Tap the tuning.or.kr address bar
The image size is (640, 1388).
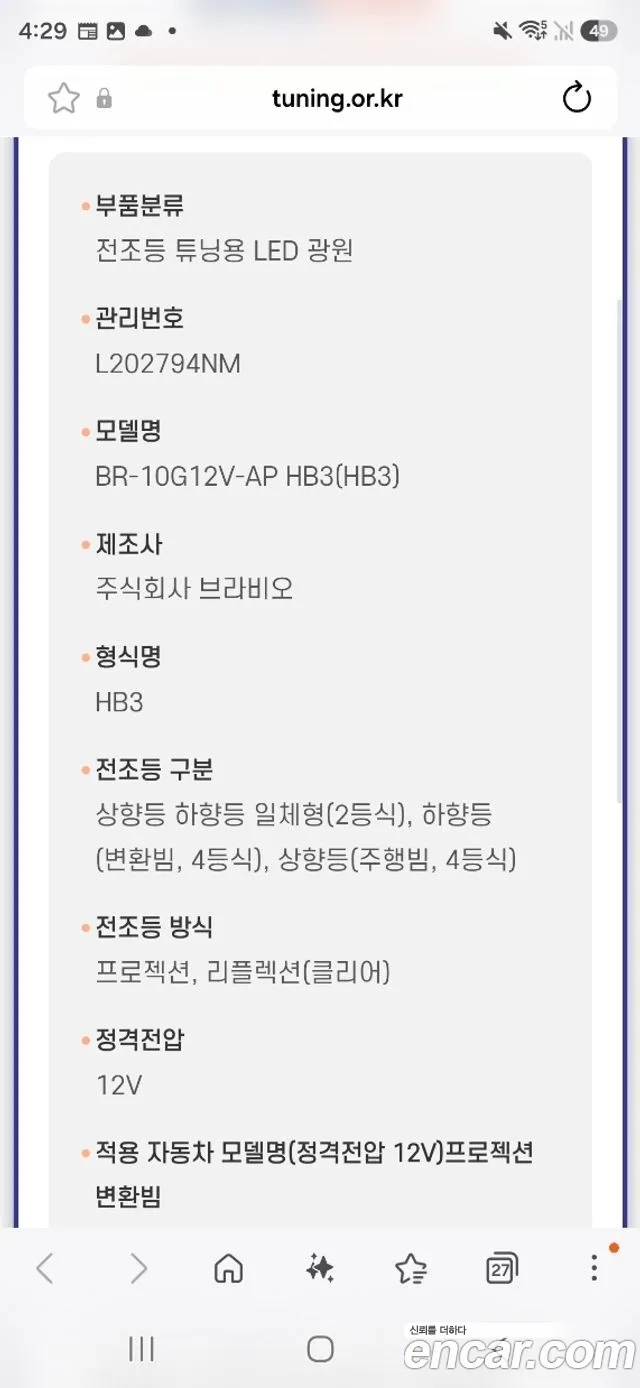[x=336, y=98]
